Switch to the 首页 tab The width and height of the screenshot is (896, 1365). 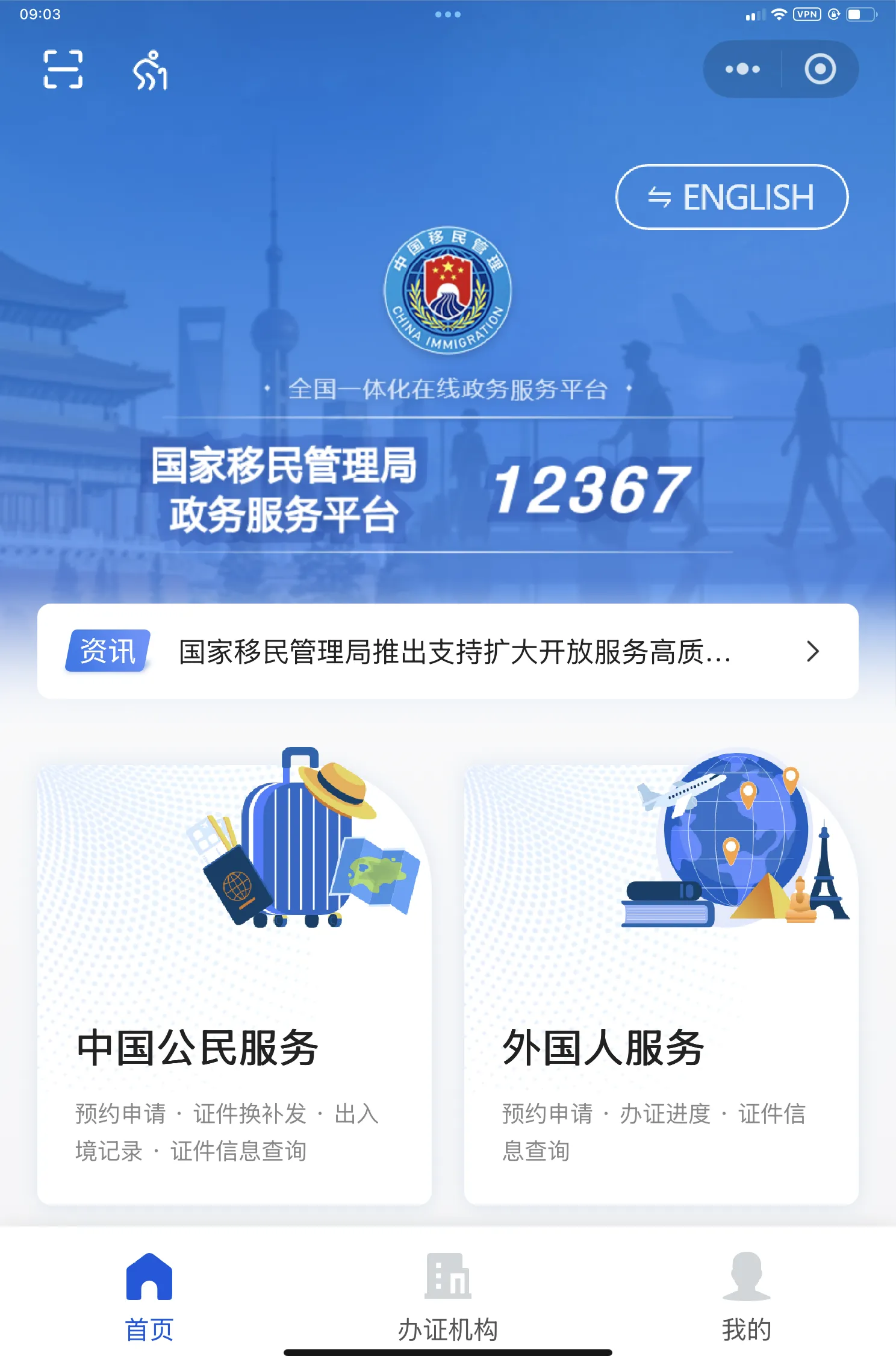[149, 1296]
